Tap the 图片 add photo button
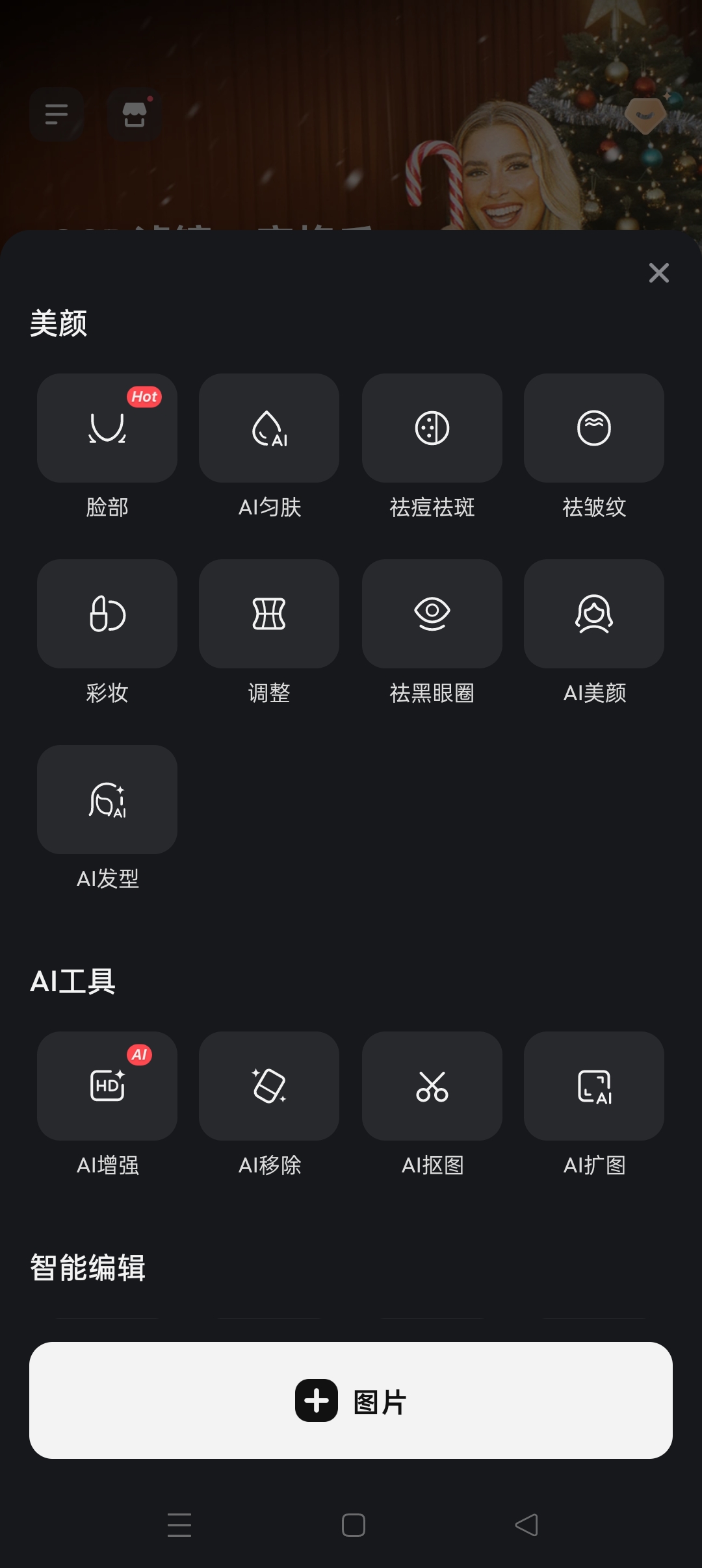Viewport: 702px width, 1568px height. point(351,1400)
